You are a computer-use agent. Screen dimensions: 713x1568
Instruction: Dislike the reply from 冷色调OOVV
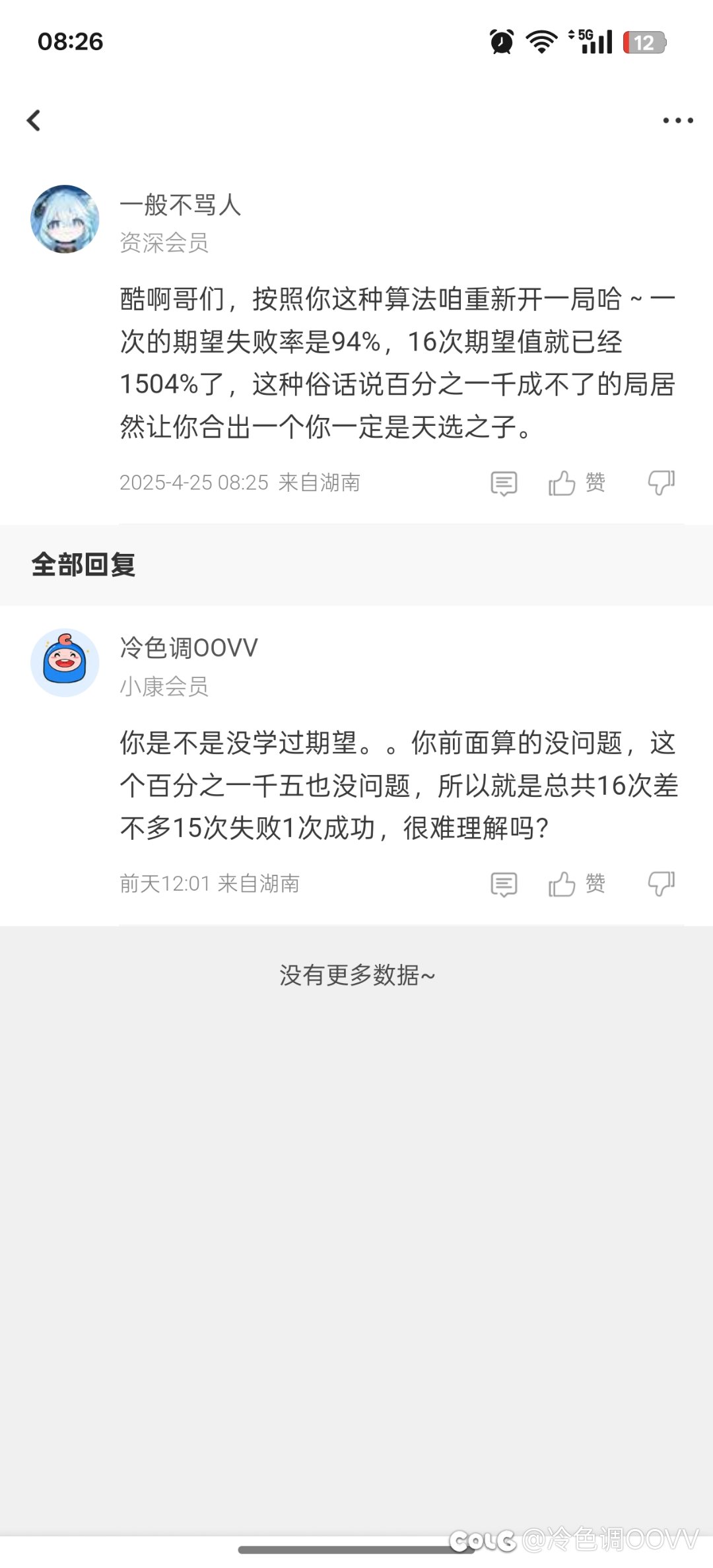click(x=661, y=883)
